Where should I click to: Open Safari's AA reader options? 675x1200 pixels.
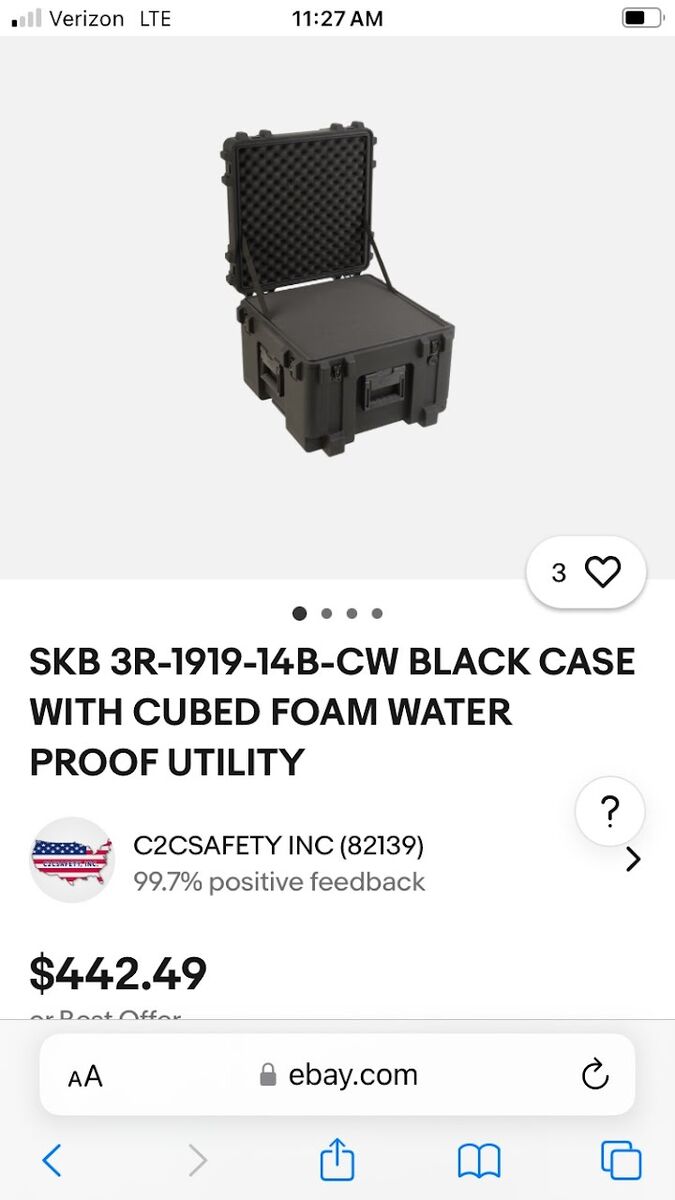click(86, 1076)
